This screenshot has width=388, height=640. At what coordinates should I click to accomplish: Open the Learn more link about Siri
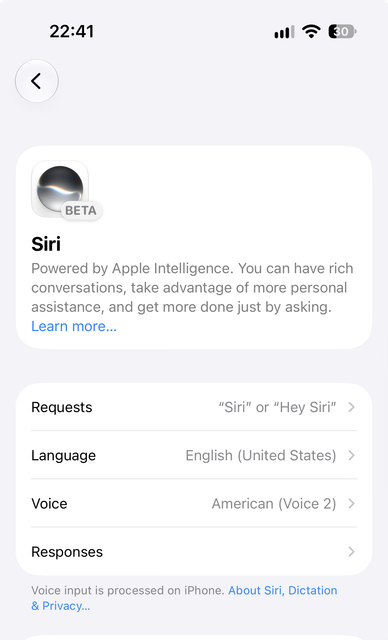[x=74, y=326]
